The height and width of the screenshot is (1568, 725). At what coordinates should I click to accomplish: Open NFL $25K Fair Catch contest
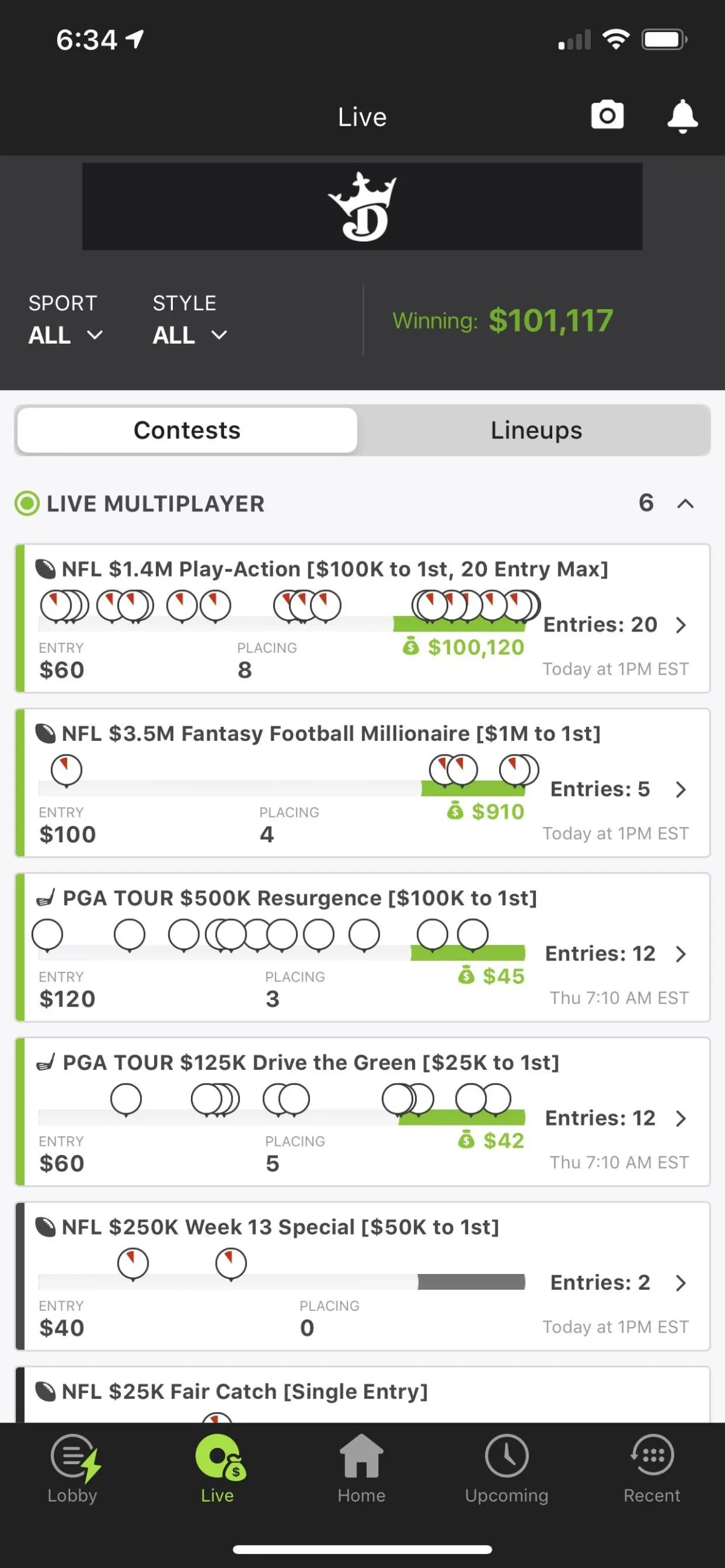(362, 1395)
